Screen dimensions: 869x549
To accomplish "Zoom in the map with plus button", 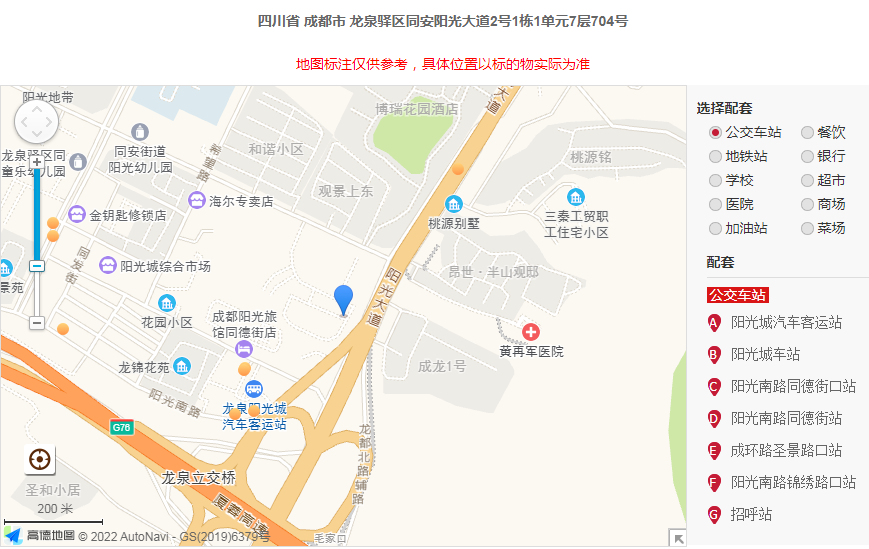I will pos(37,161).
